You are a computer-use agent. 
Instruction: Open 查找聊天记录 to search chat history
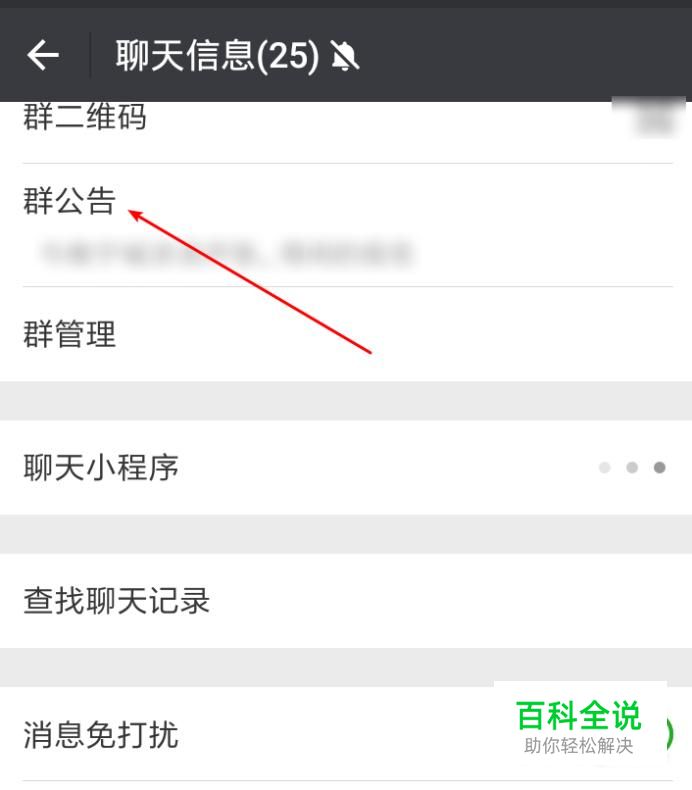point(346,601)
